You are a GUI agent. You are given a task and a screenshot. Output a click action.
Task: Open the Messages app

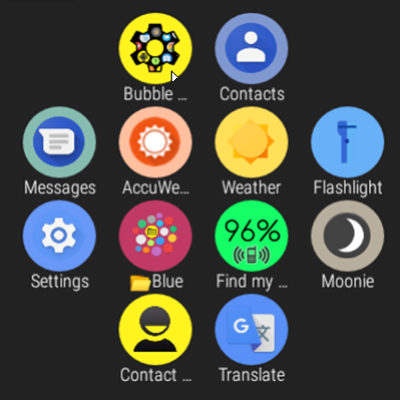pos(59,142)
